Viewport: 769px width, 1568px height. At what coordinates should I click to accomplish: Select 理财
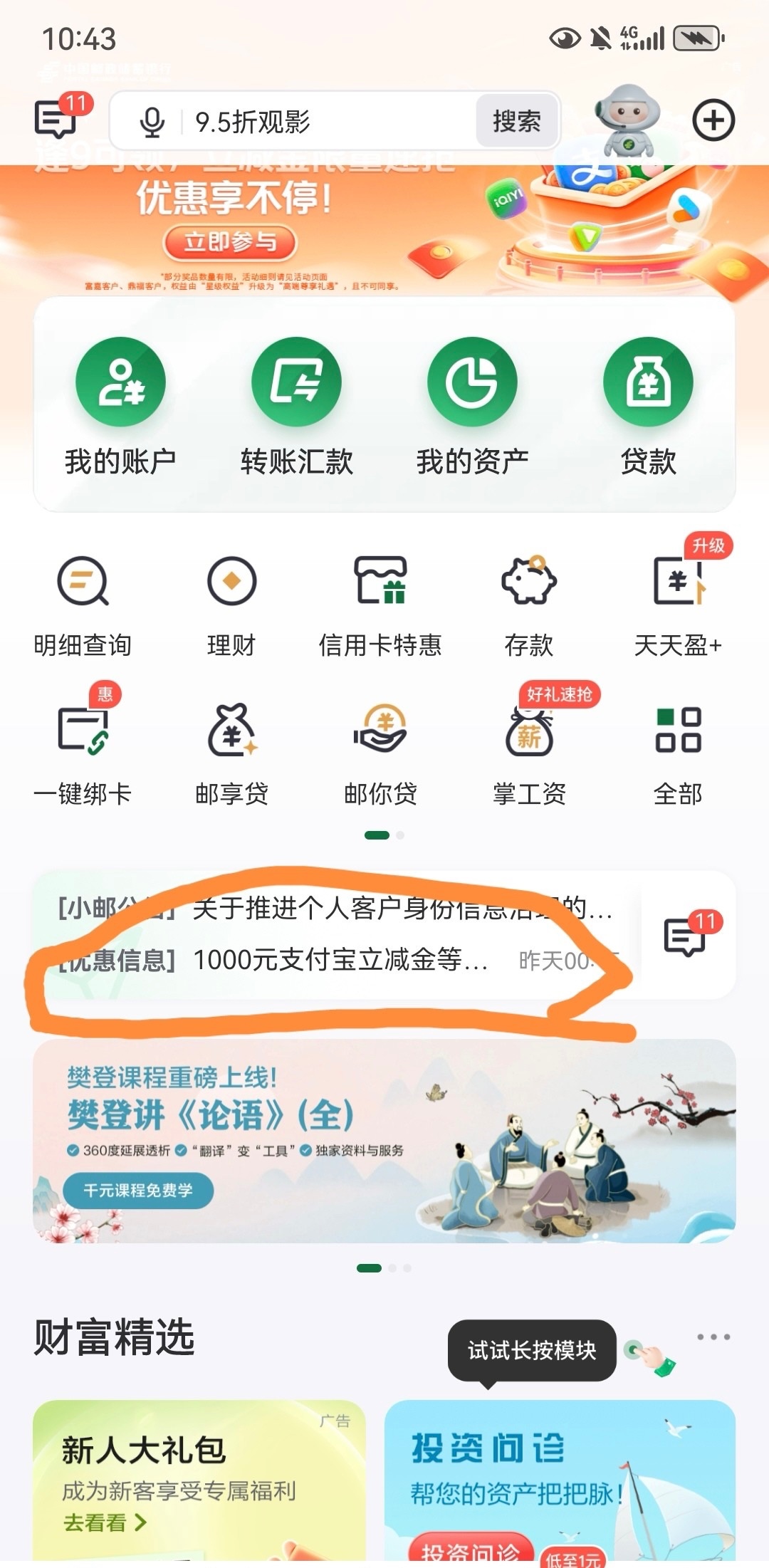231,605
